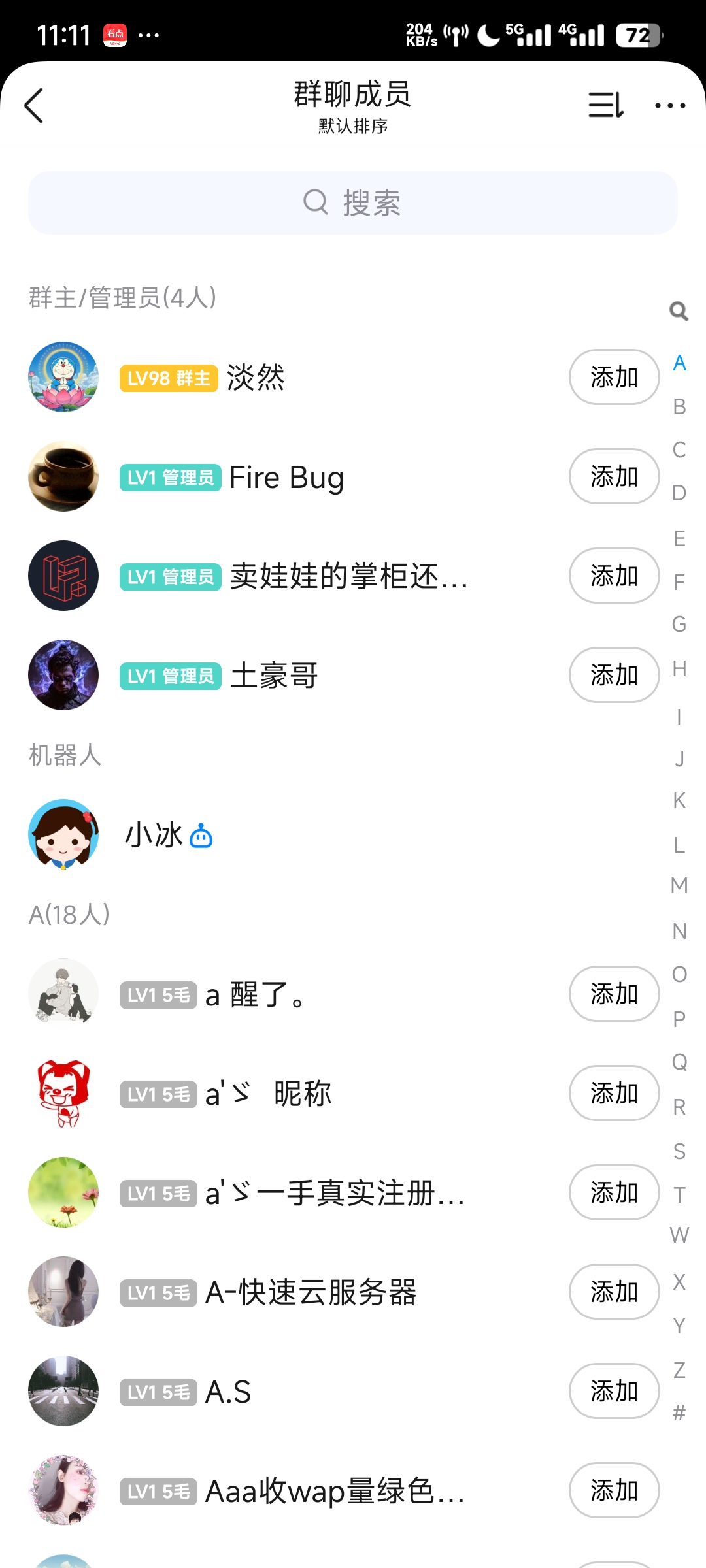Open the sort order icon
Image resolution: width=706 pixels, height=1568 pixels.
605,105
